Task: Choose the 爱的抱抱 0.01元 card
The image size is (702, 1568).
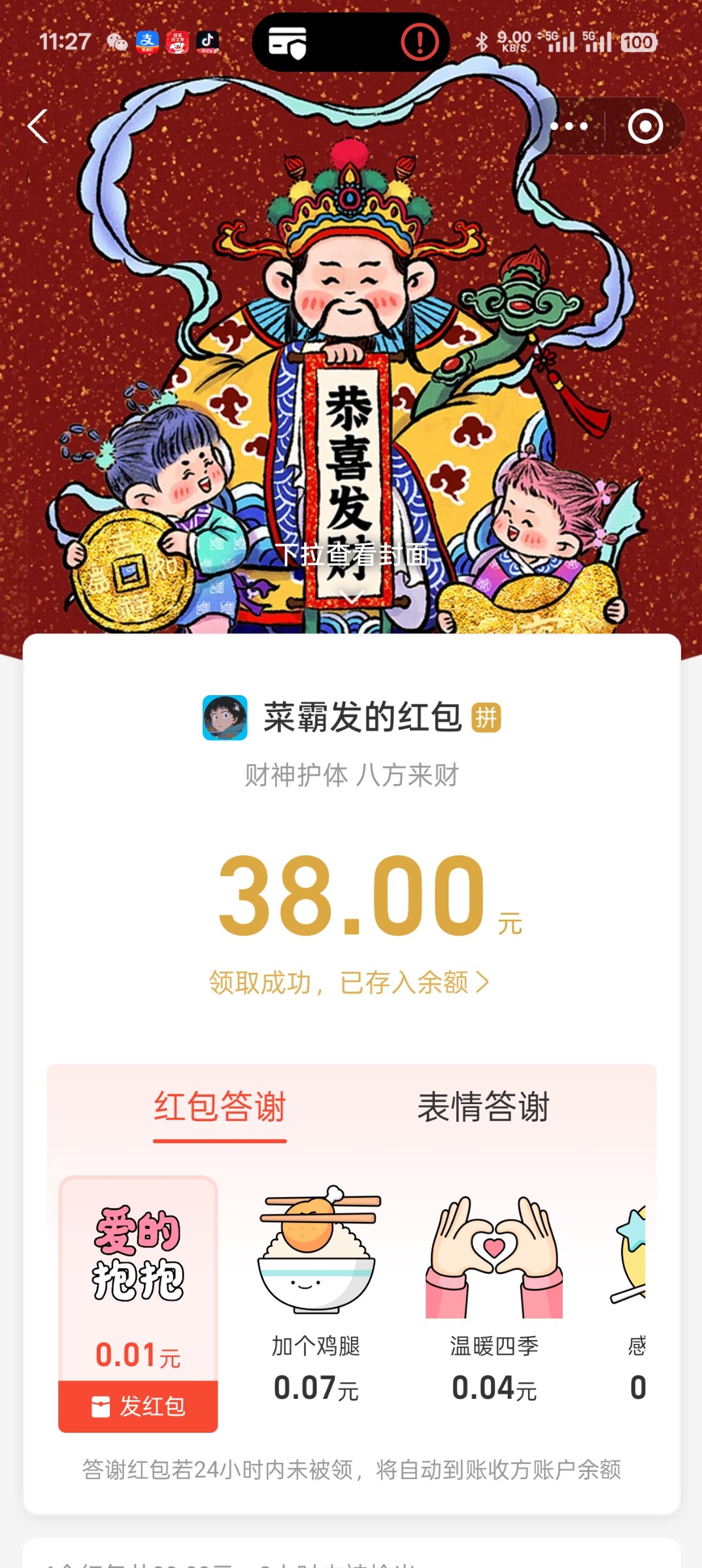Action: (x=138, y=1274)
